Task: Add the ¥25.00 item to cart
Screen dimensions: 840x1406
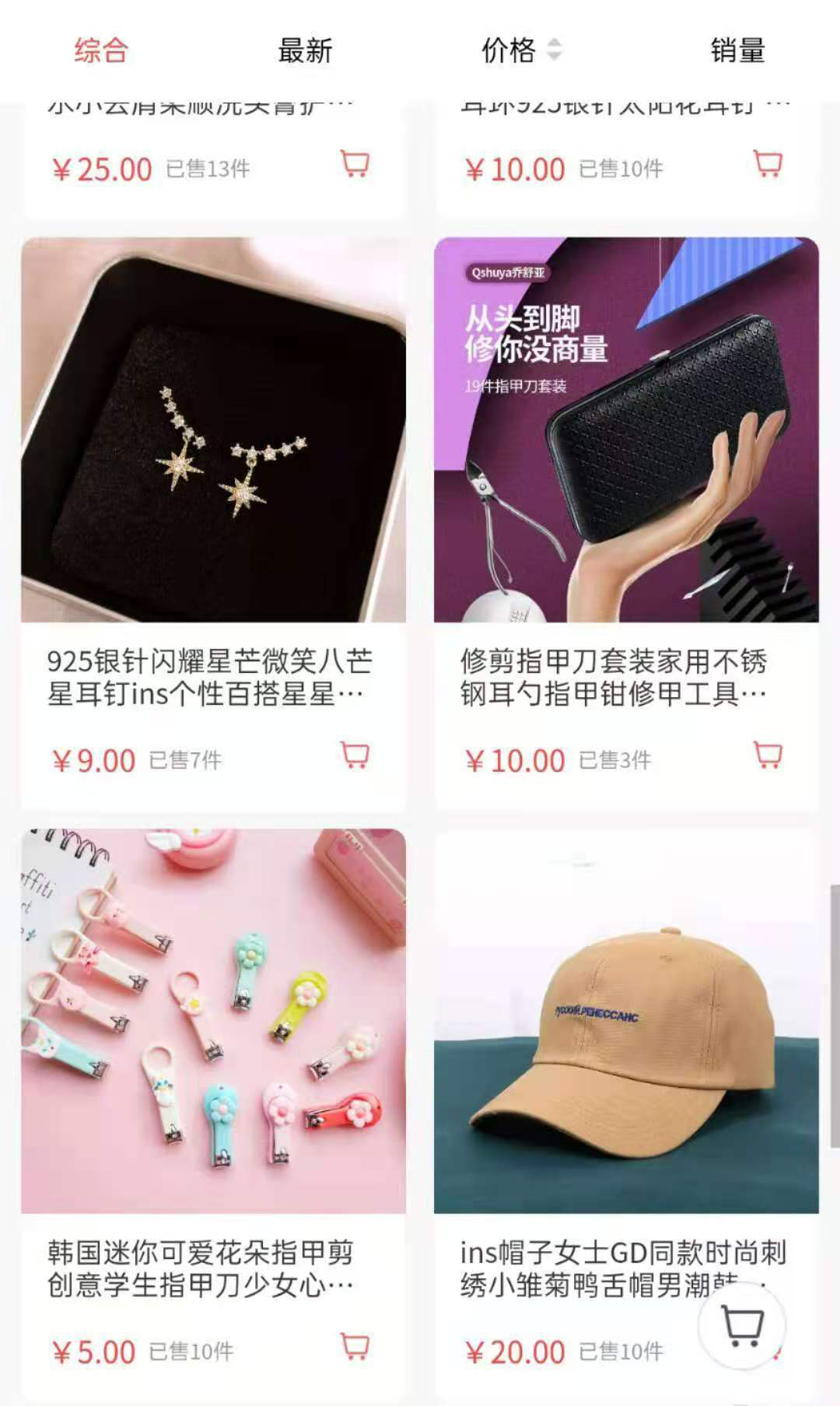Action: [355, 164]
